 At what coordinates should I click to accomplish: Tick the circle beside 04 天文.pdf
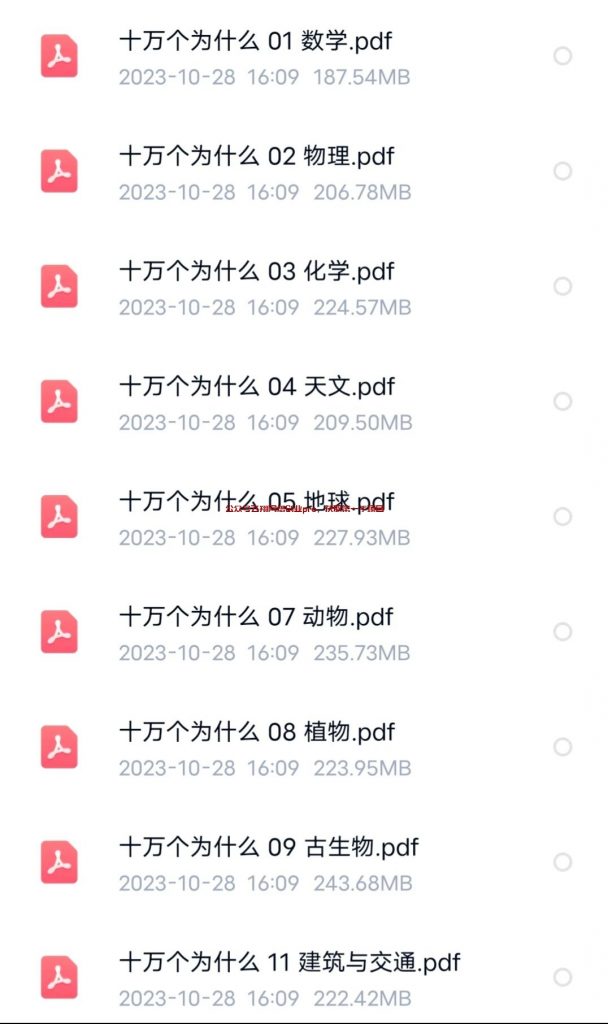point(563,401)
